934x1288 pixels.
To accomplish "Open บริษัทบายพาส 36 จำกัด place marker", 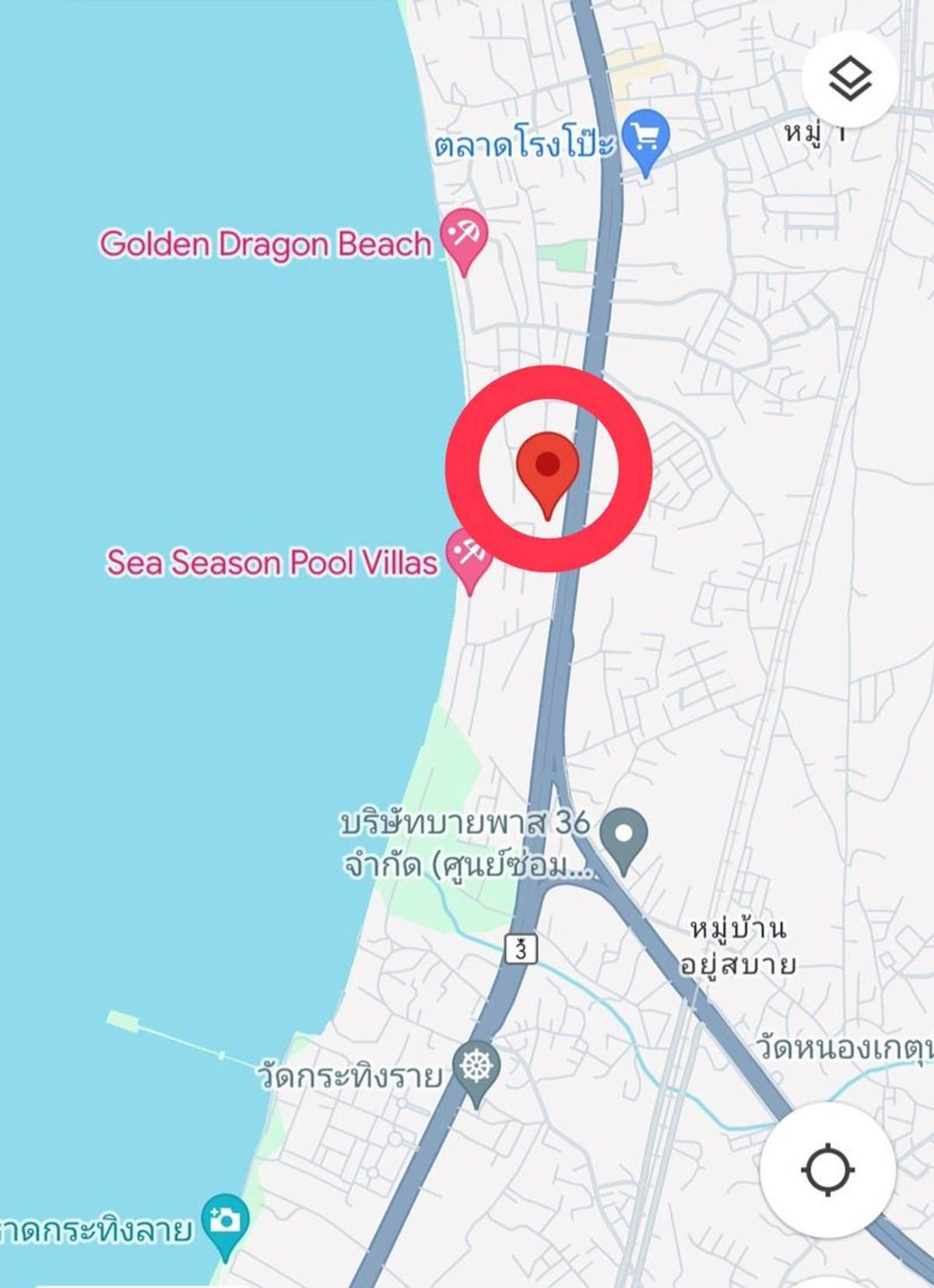I will 624,835.
